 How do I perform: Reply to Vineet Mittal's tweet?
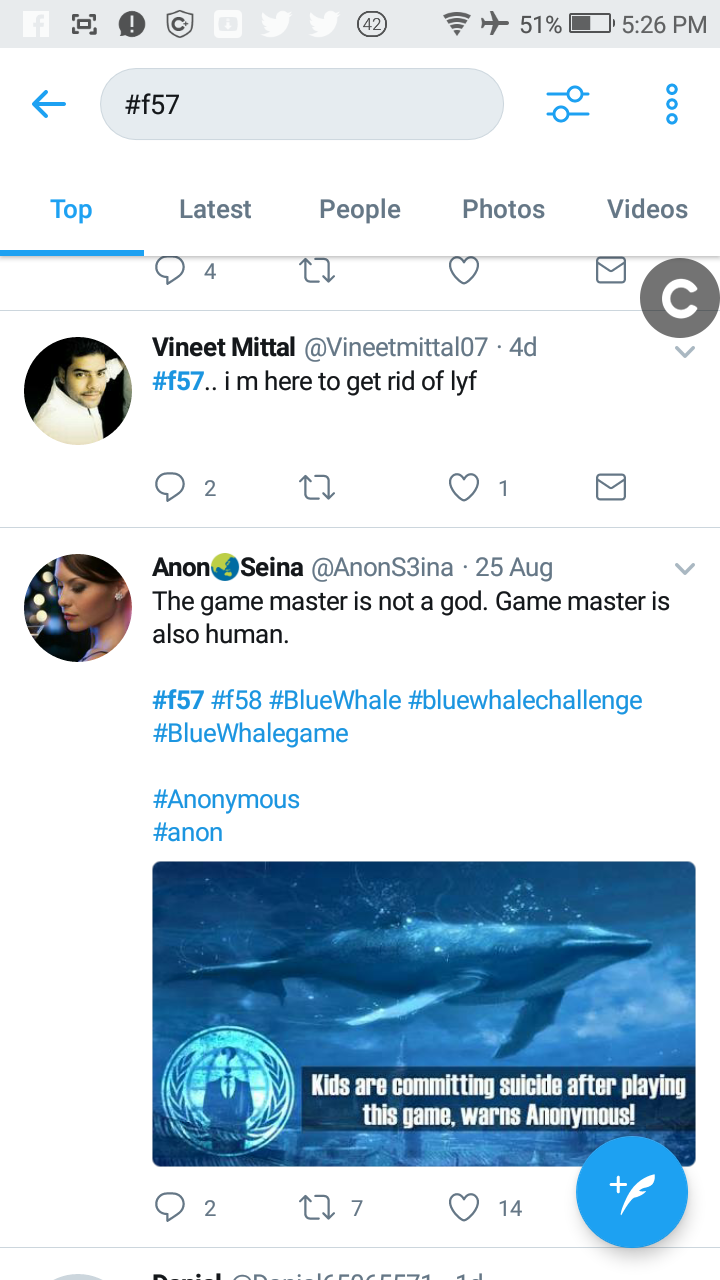[x=171, y=487]
